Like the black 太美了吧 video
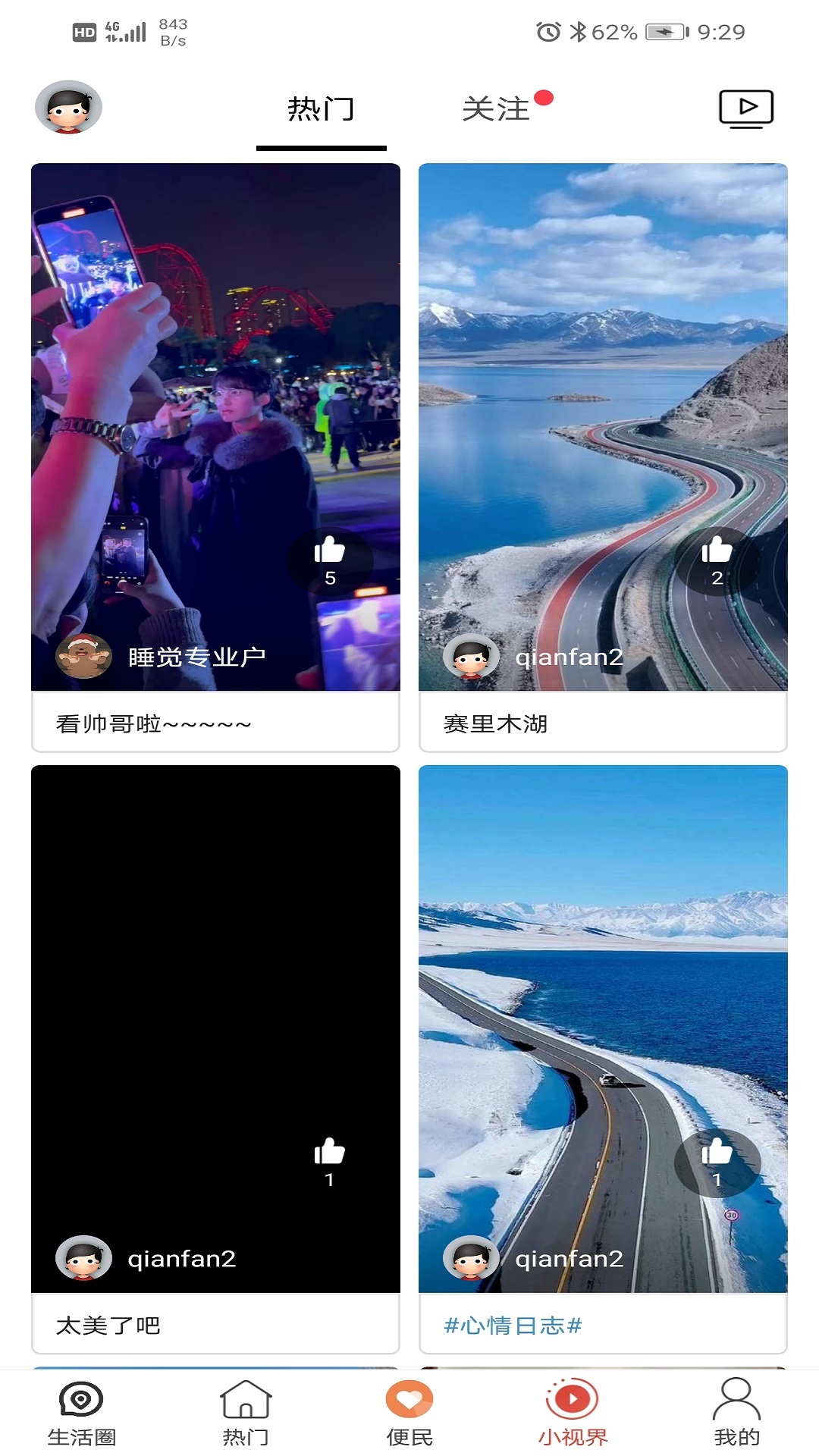The image size is (819, 1456). 329,1153
